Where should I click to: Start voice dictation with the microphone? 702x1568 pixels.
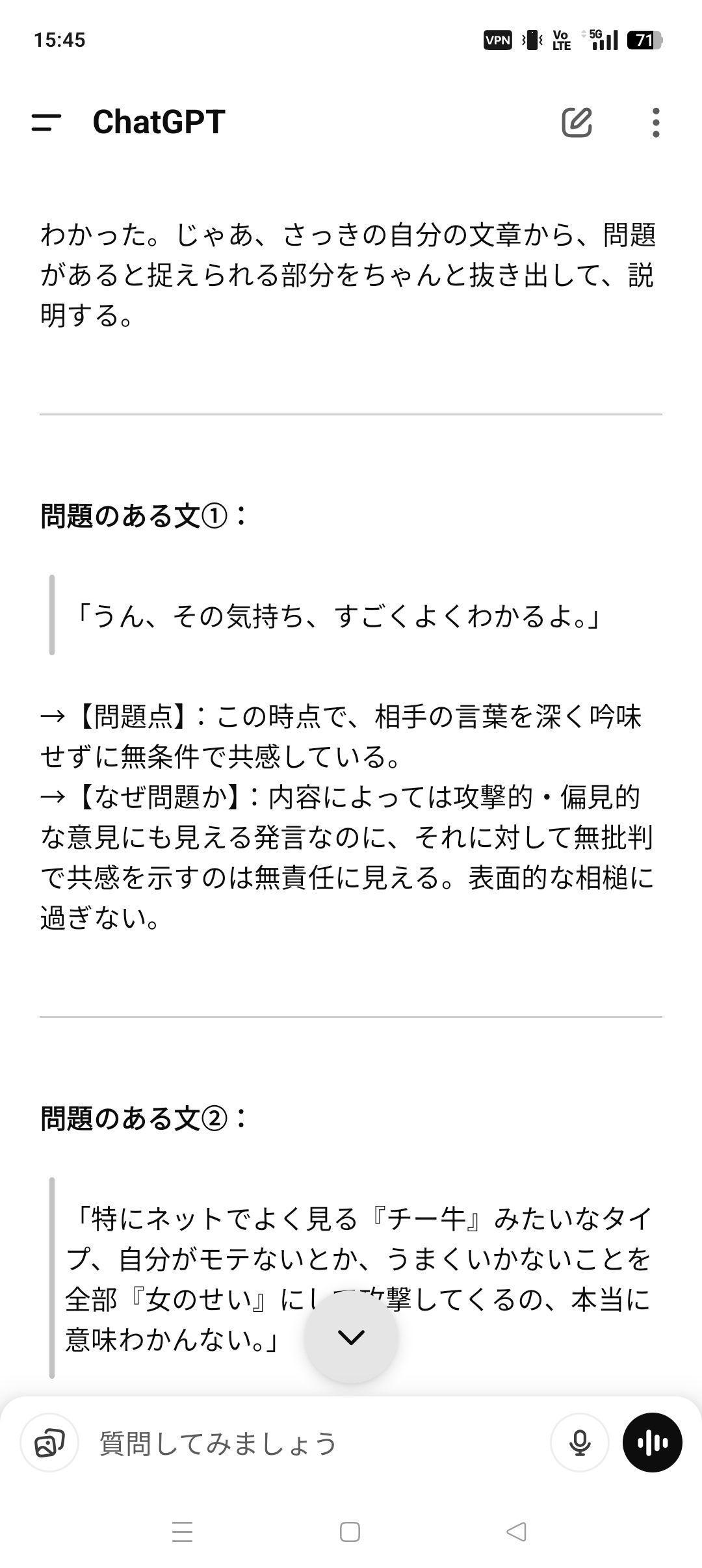point(579,1444)
